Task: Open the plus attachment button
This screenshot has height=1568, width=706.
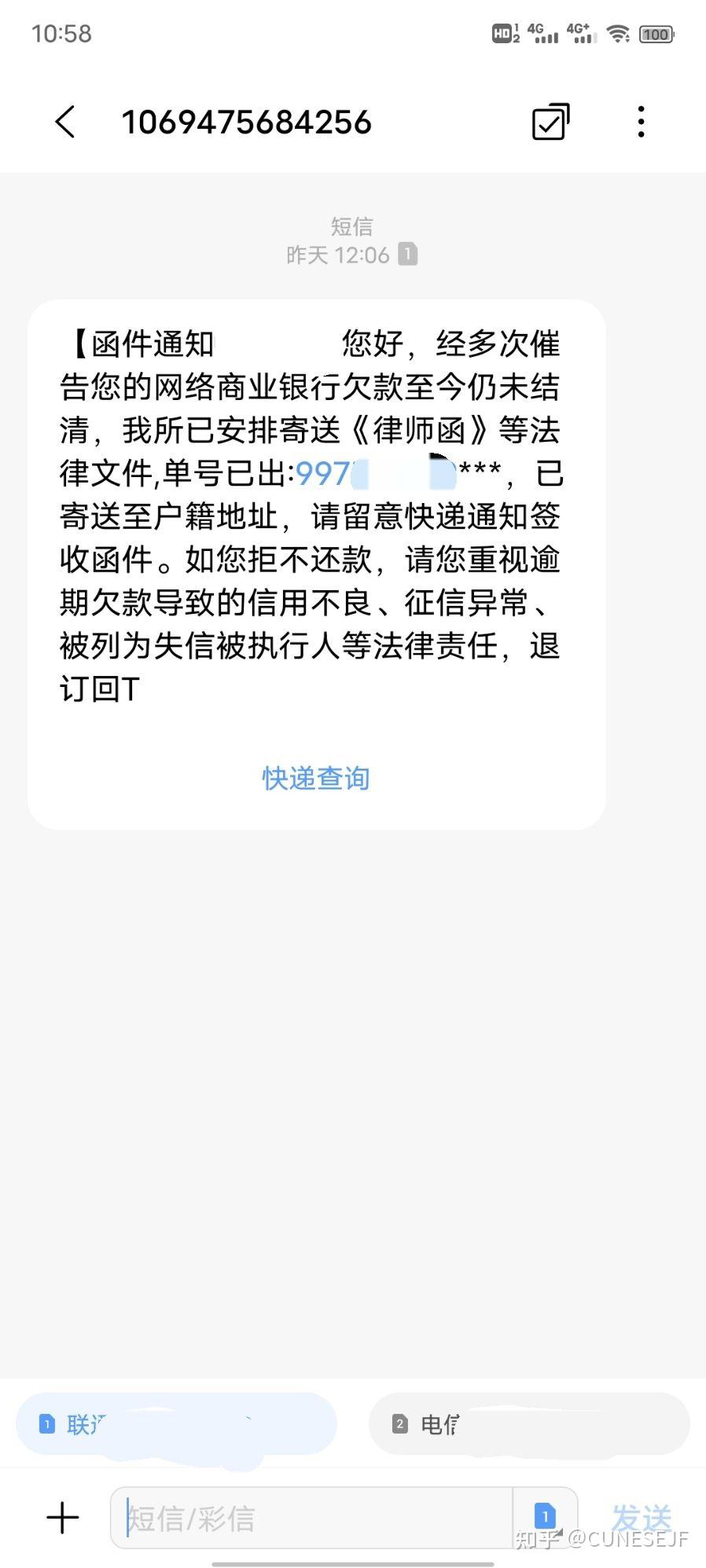Action: click(x=63, y=1517)
